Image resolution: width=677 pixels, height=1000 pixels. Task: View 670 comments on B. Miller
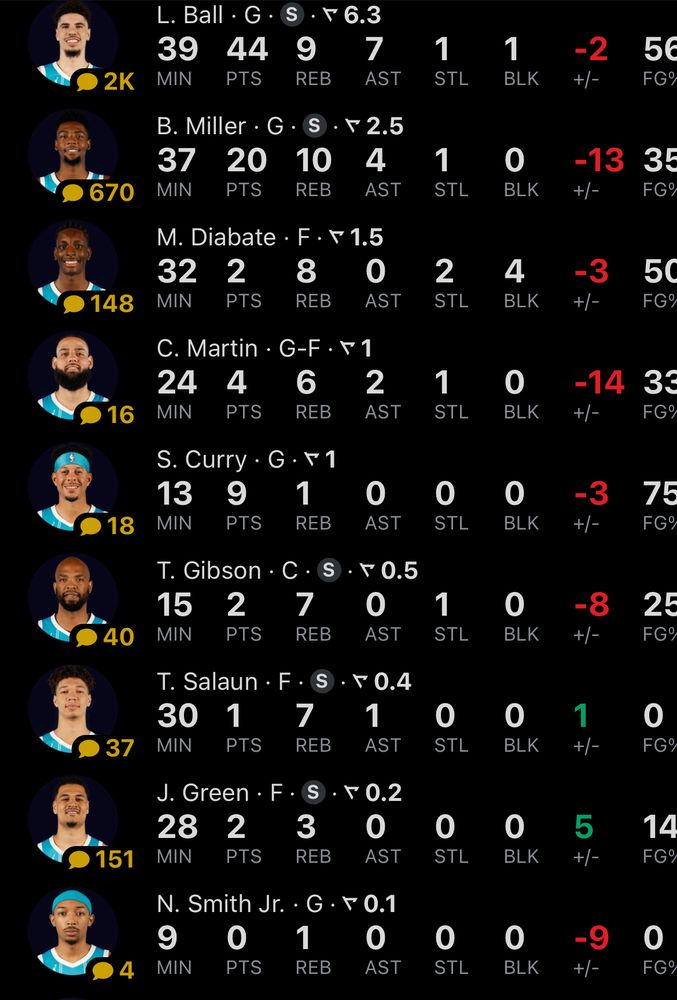(x=97, y=192)
